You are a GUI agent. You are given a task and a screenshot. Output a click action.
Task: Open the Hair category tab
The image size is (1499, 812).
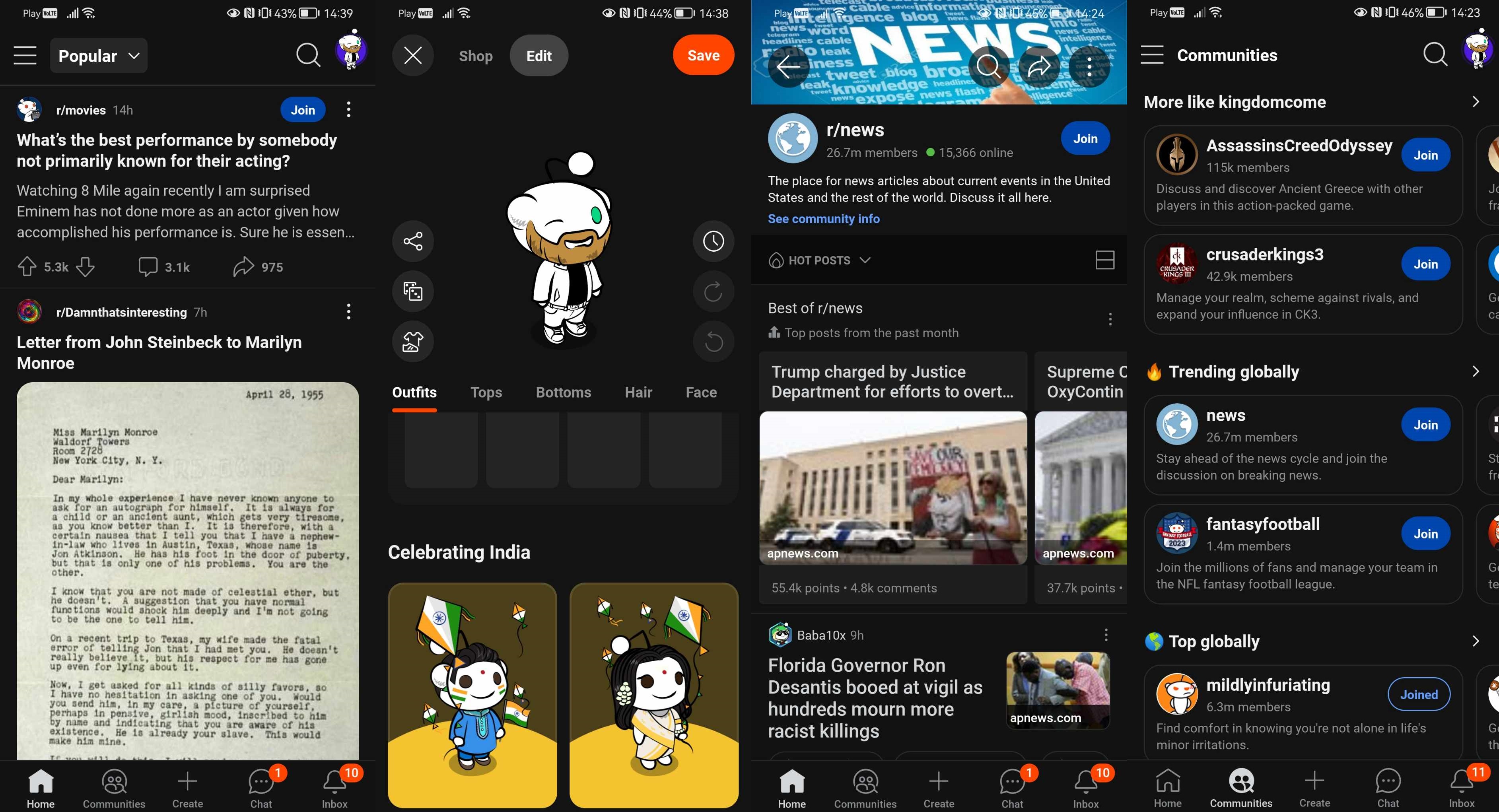(x=638, y=392)
